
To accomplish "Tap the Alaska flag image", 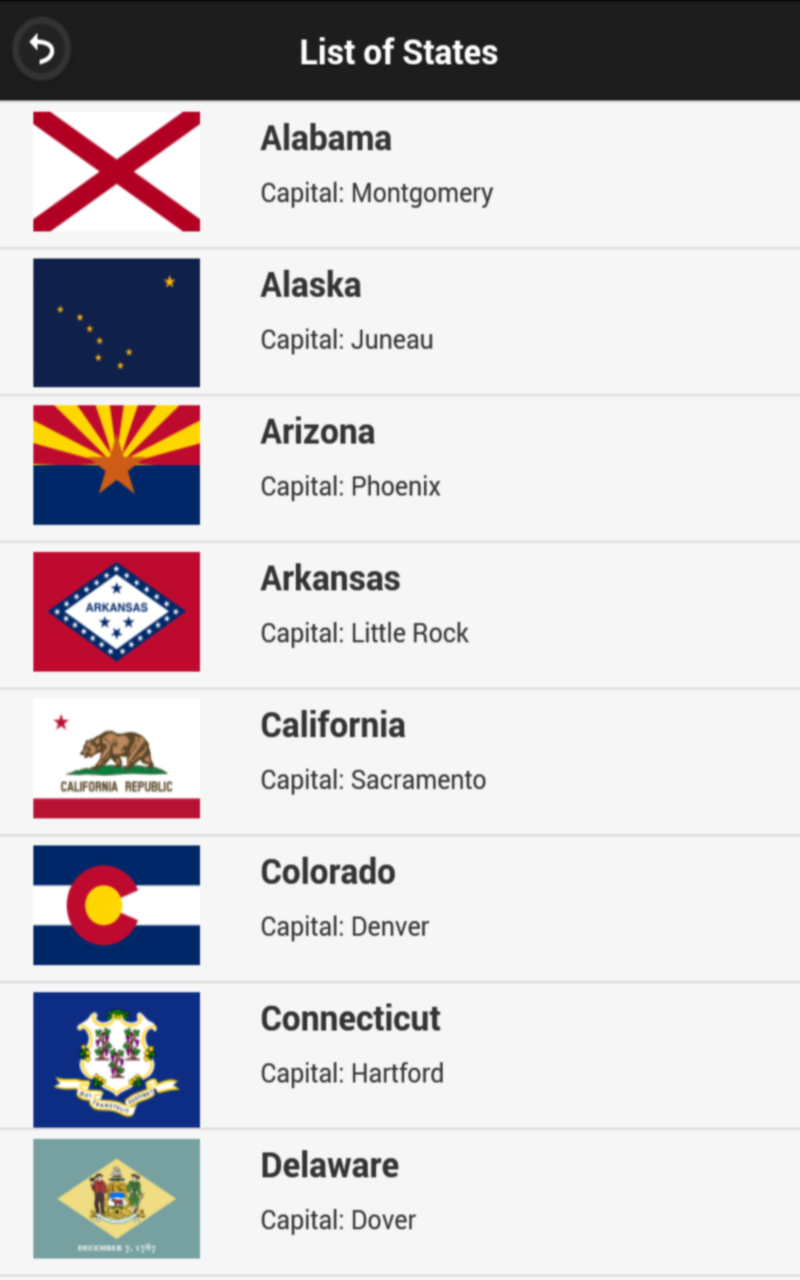I will click(116, 322).
